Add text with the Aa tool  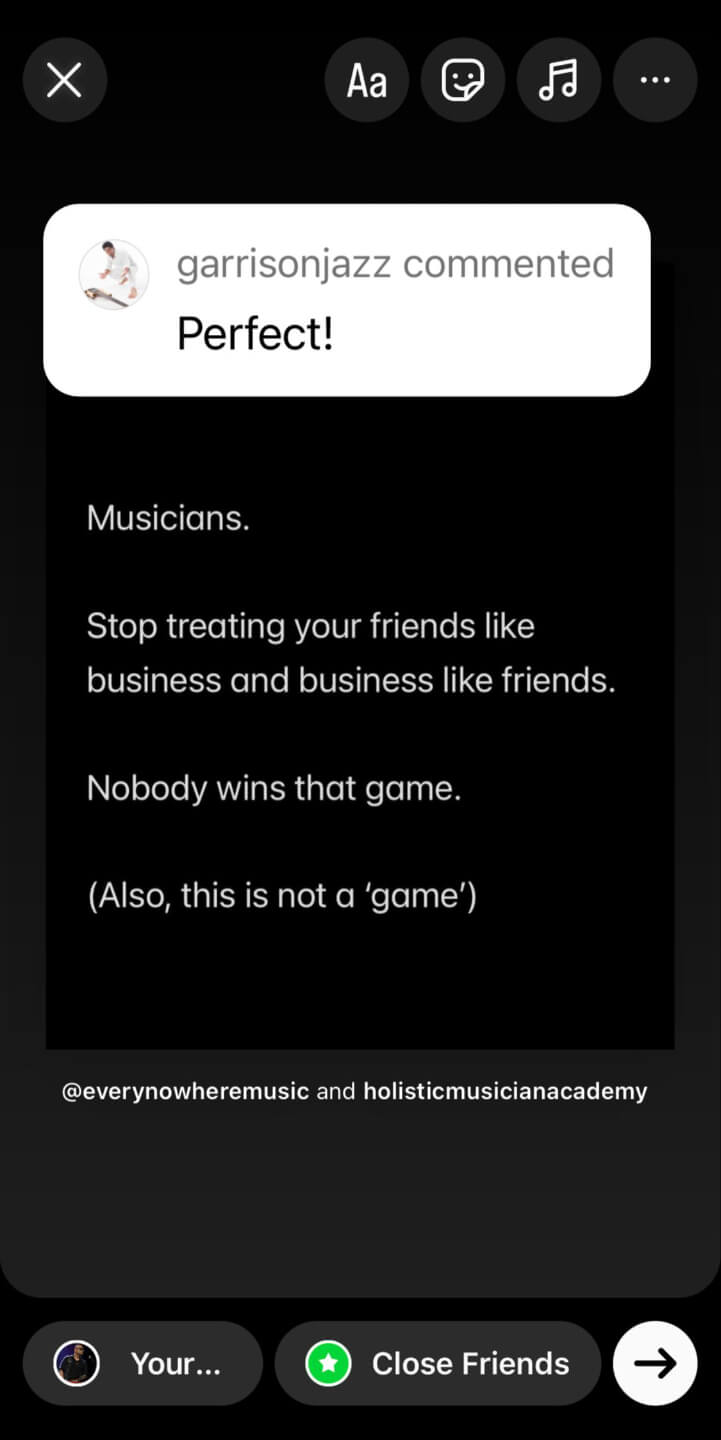tap(366, 80)
